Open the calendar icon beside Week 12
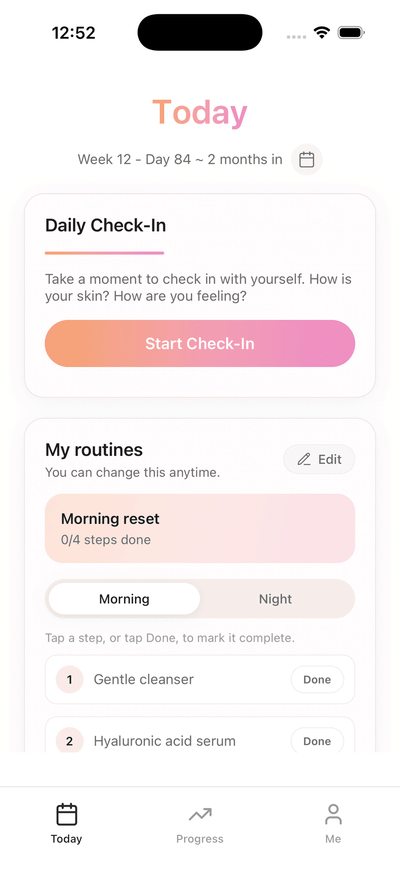This screenshot has width=400, height=870. (307, 160)
